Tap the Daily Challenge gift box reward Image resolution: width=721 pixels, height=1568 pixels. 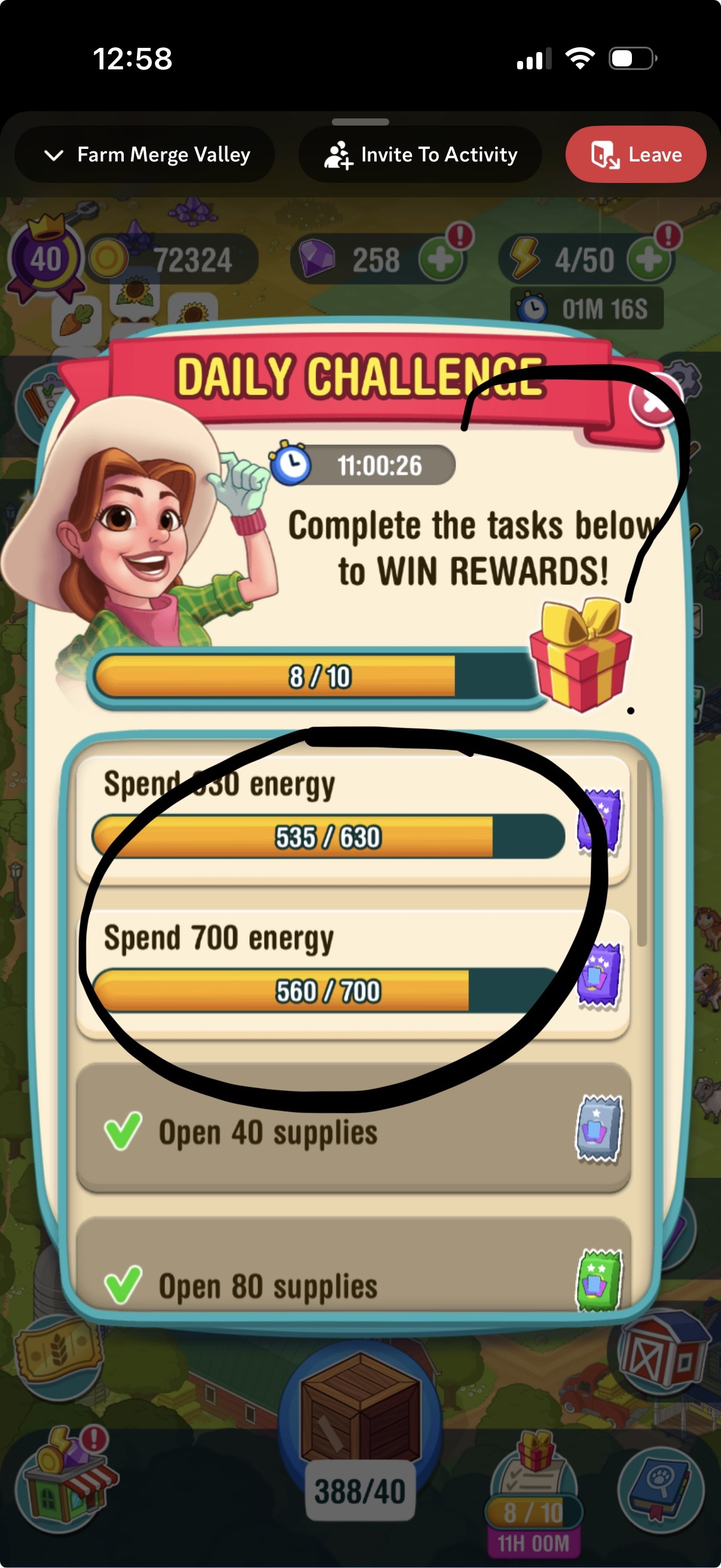coord(581,654)
